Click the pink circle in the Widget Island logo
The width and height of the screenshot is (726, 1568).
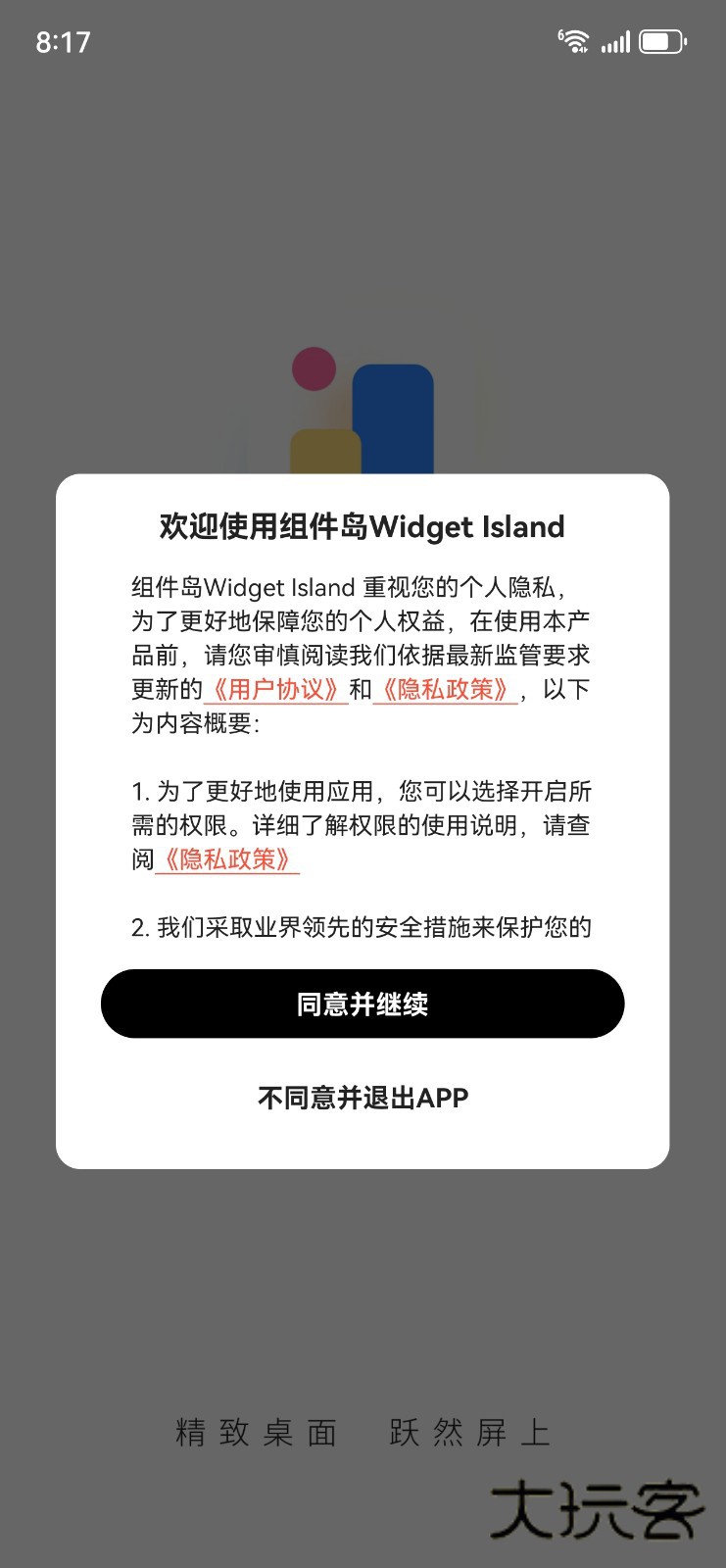315,370
